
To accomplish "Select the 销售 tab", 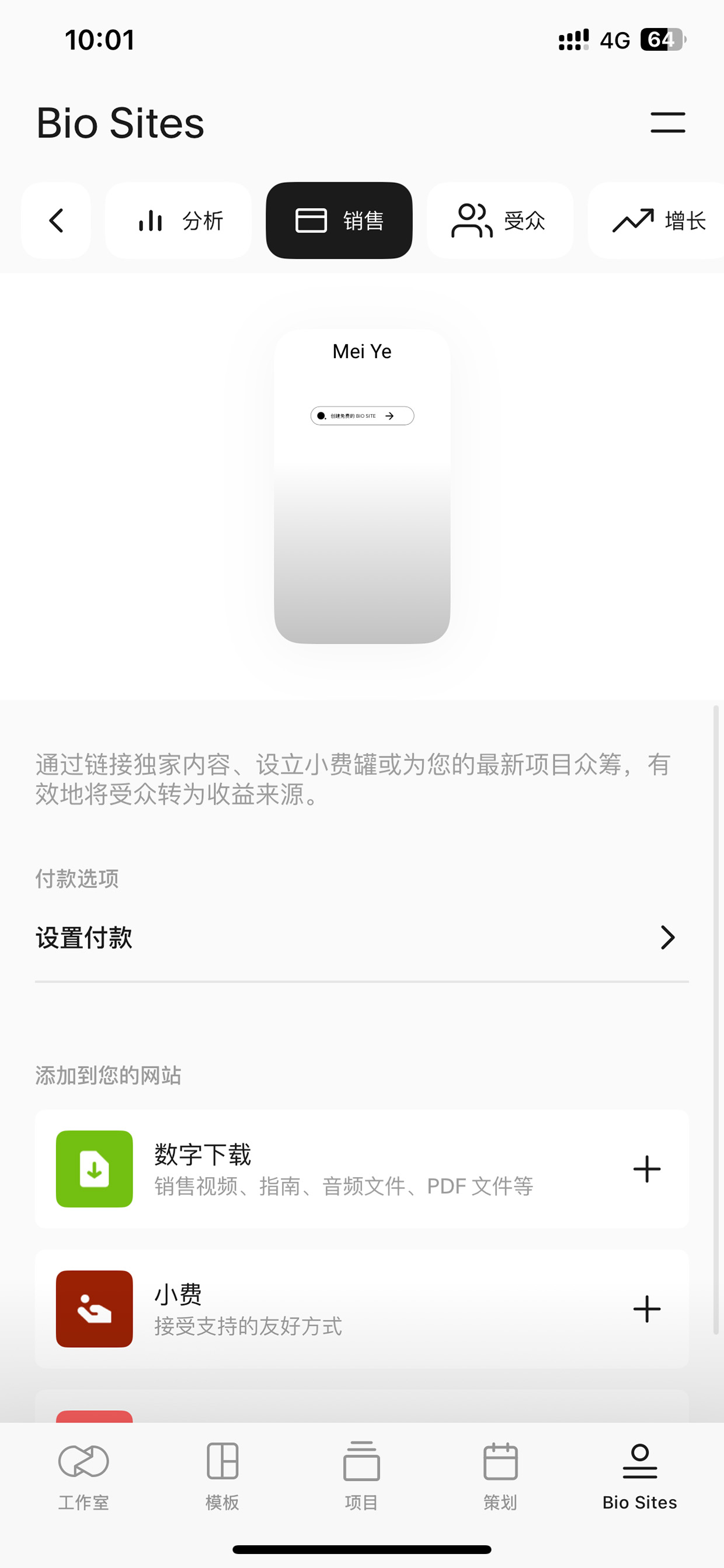I will pyautogui.click(x=339, y=220).
